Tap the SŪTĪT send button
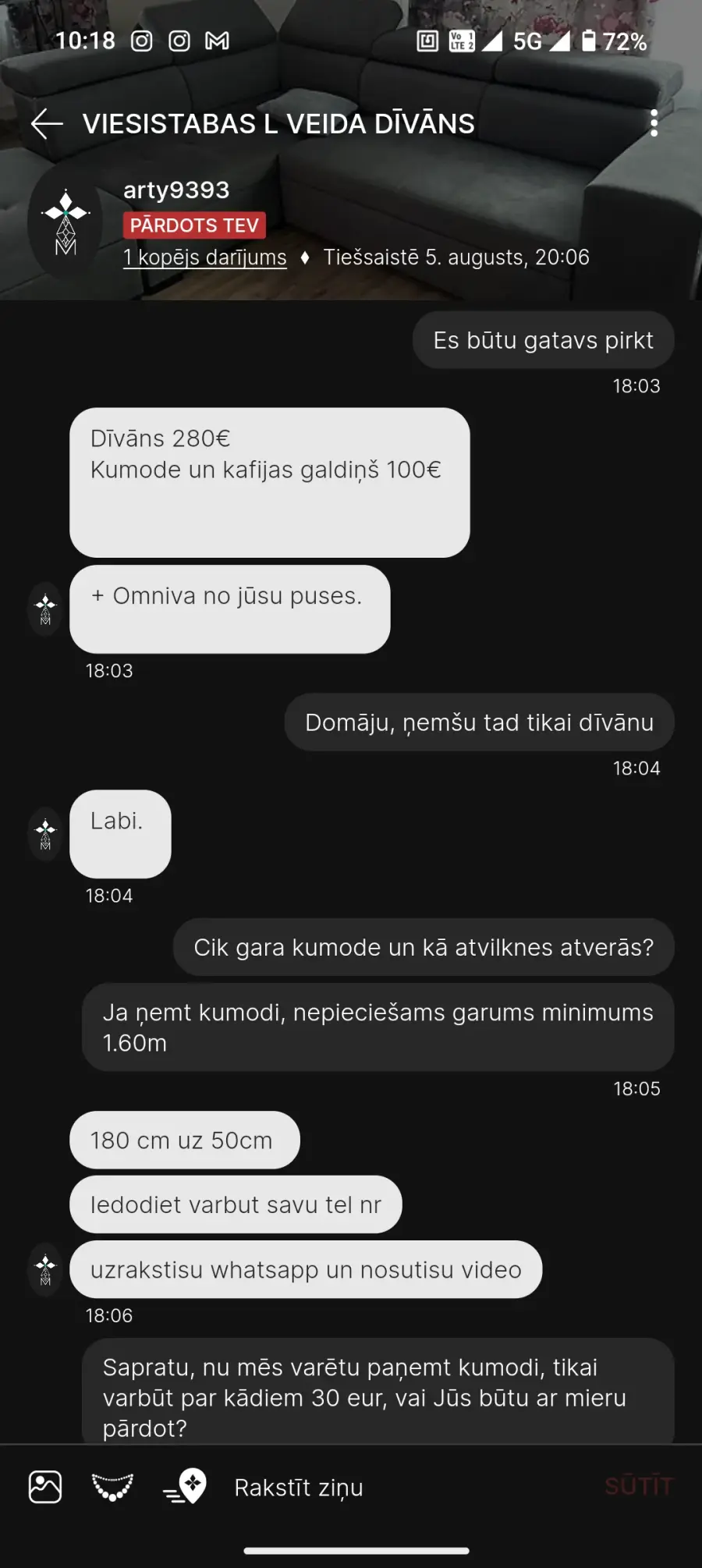Image resolution: width=702 pixels, height=1568 pixels. pyautogui.click(x=638, y=1486)
